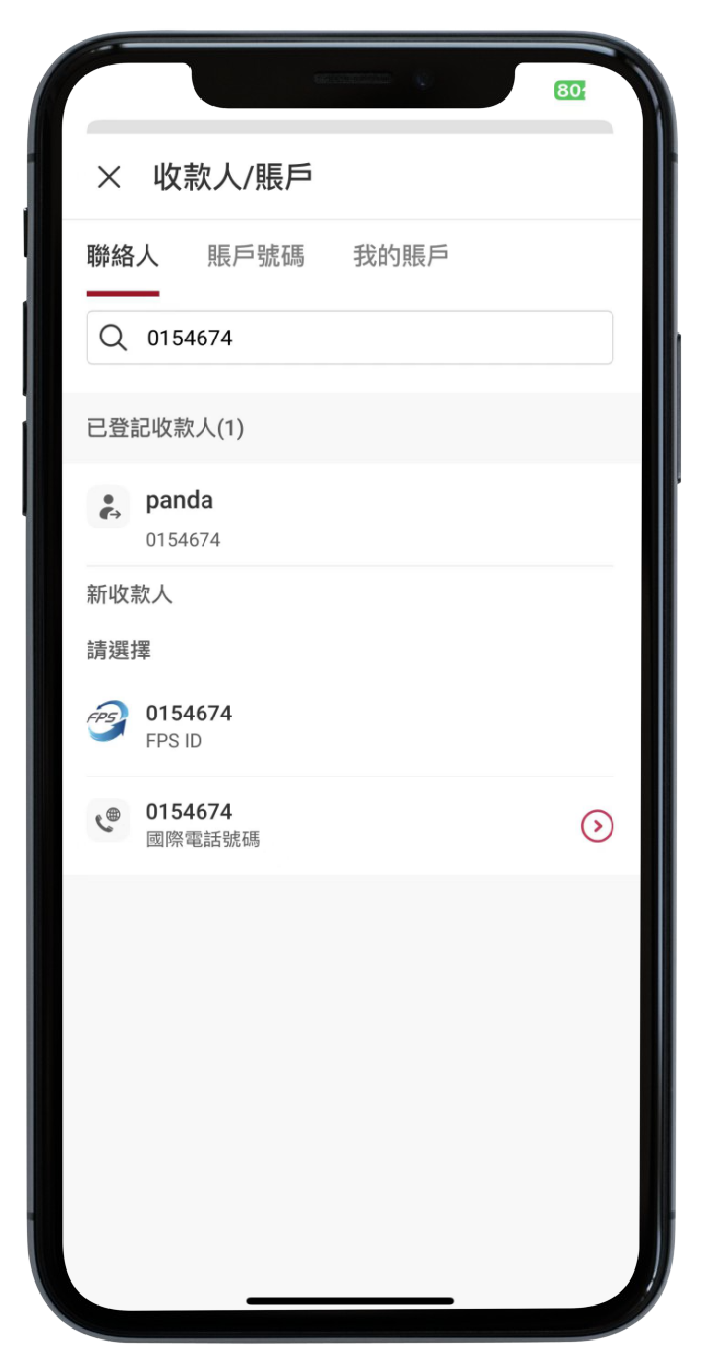This screenshot has height=1370, width=702.
Task: Select registered payee panda
Action: click(350, 517)
